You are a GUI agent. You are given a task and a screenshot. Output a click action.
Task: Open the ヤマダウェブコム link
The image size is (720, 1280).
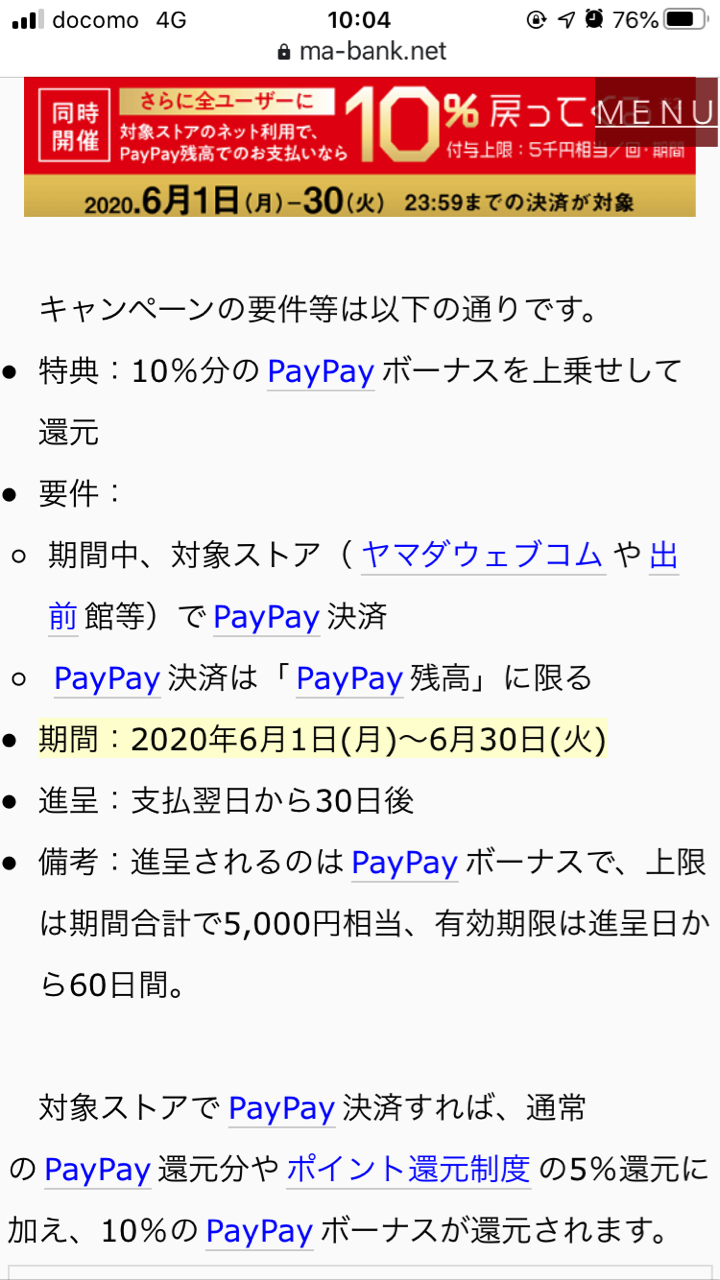[482, 554]
